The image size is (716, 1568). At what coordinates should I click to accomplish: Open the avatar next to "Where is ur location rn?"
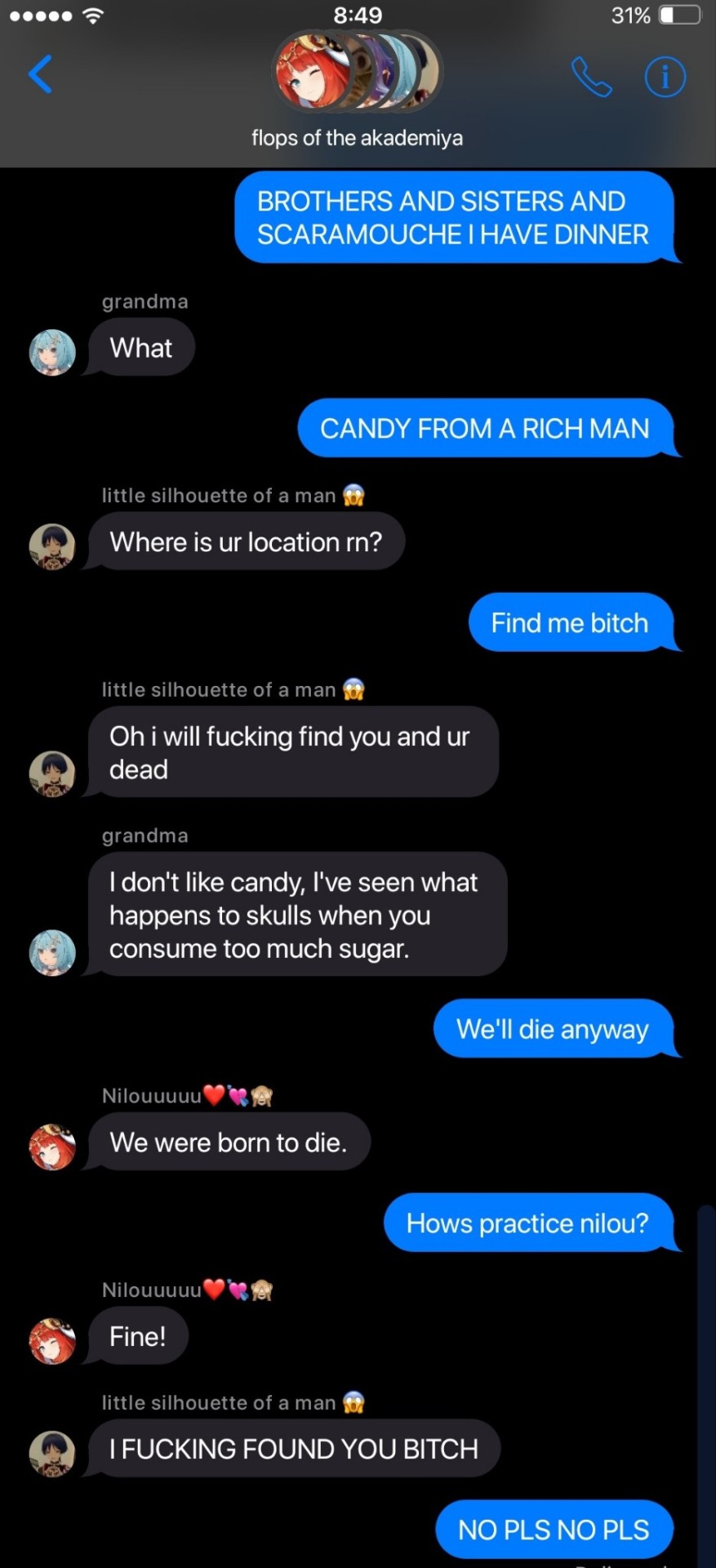click(52, 546)
